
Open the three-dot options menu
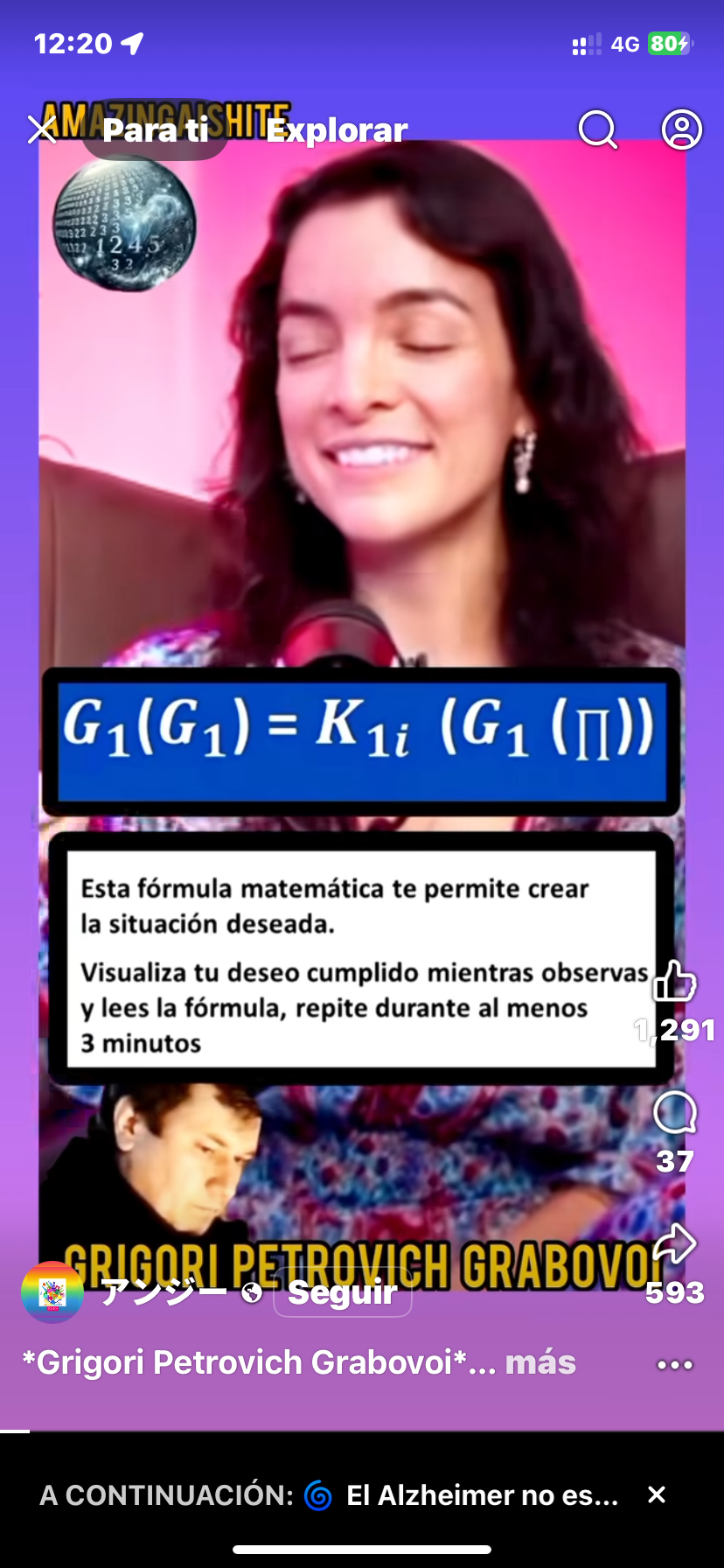coord(675,1364)
